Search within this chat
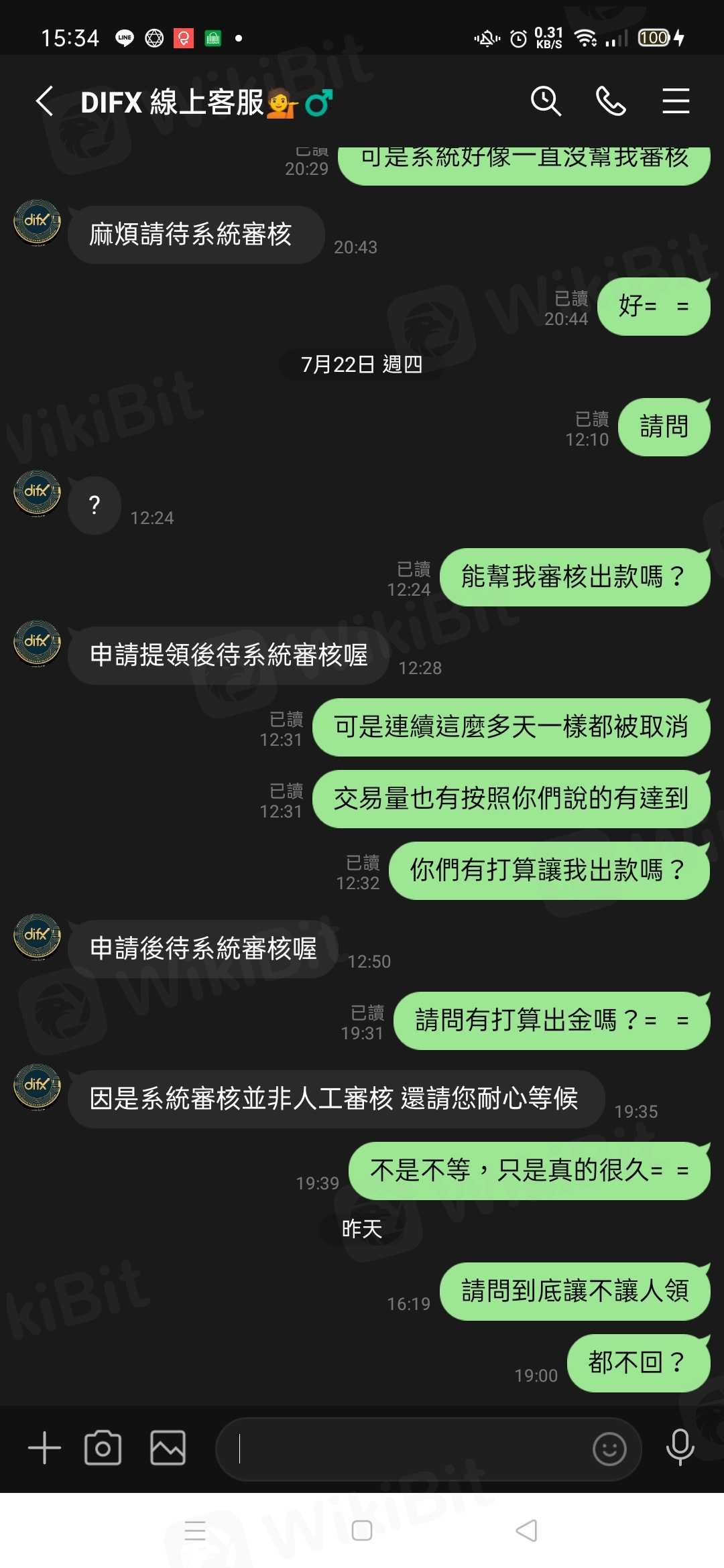This screenshot has height=1568, width=724. [546, 102]
